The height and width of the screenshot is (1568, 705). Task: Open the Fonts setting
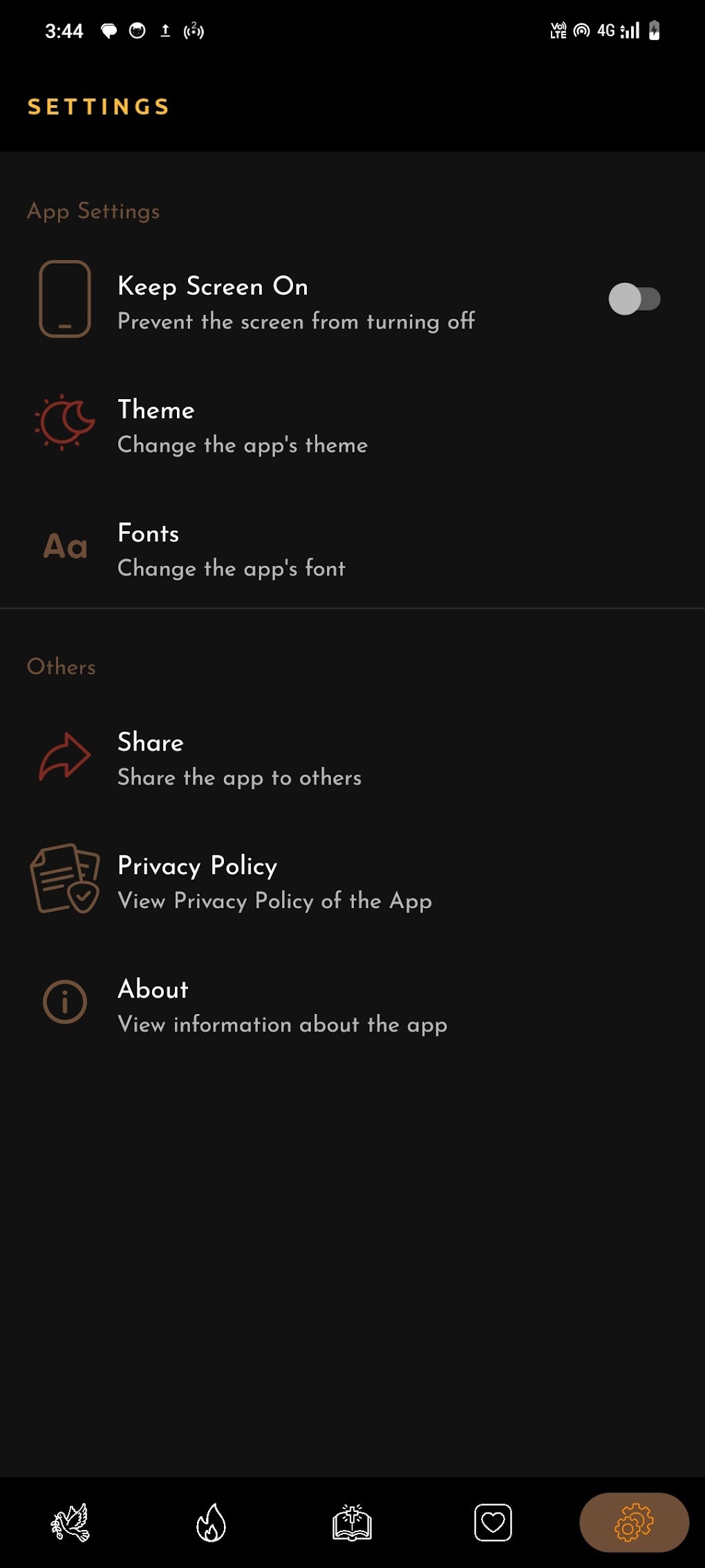pos(231,550)
